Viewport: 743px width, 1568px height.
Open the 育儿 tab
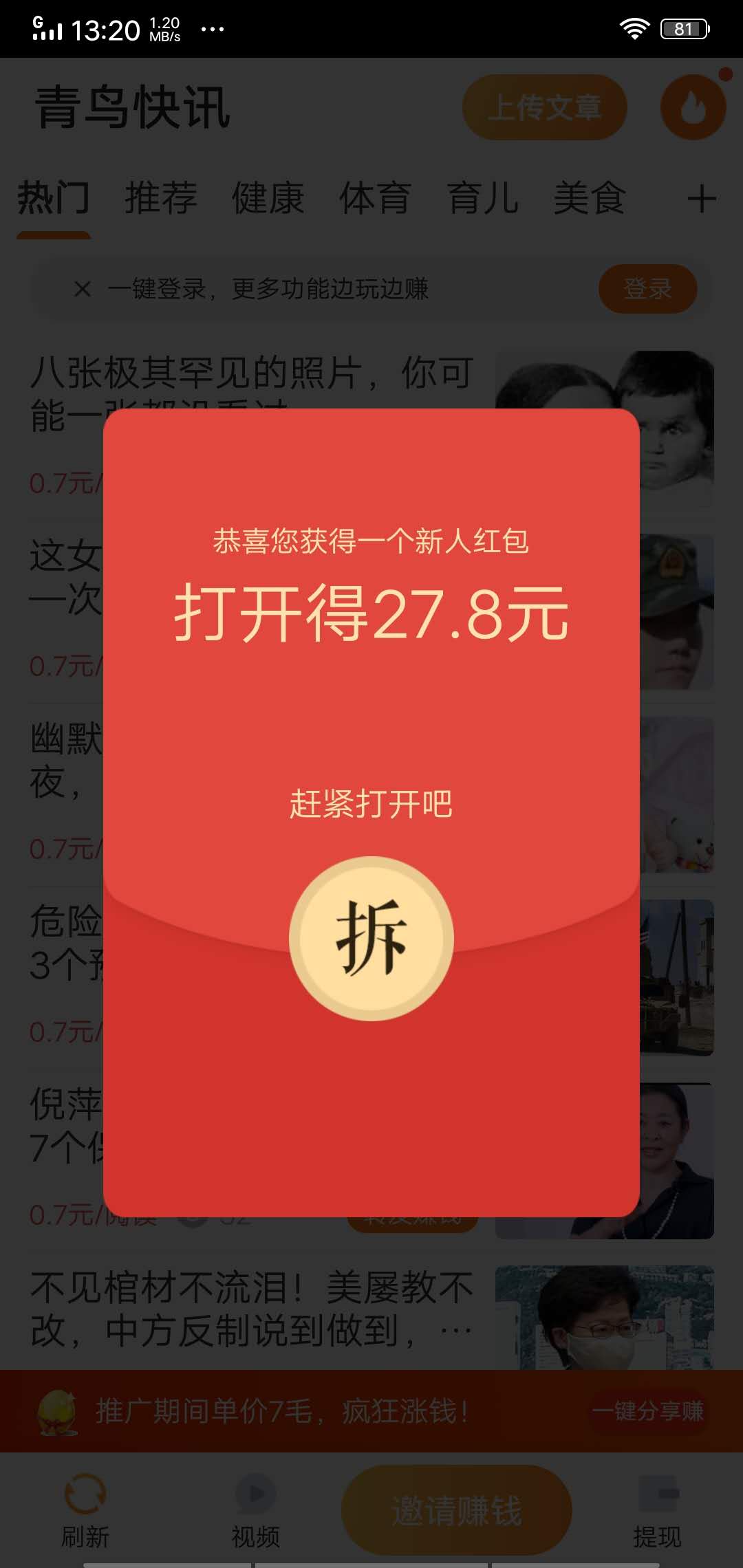coord(482,199)
